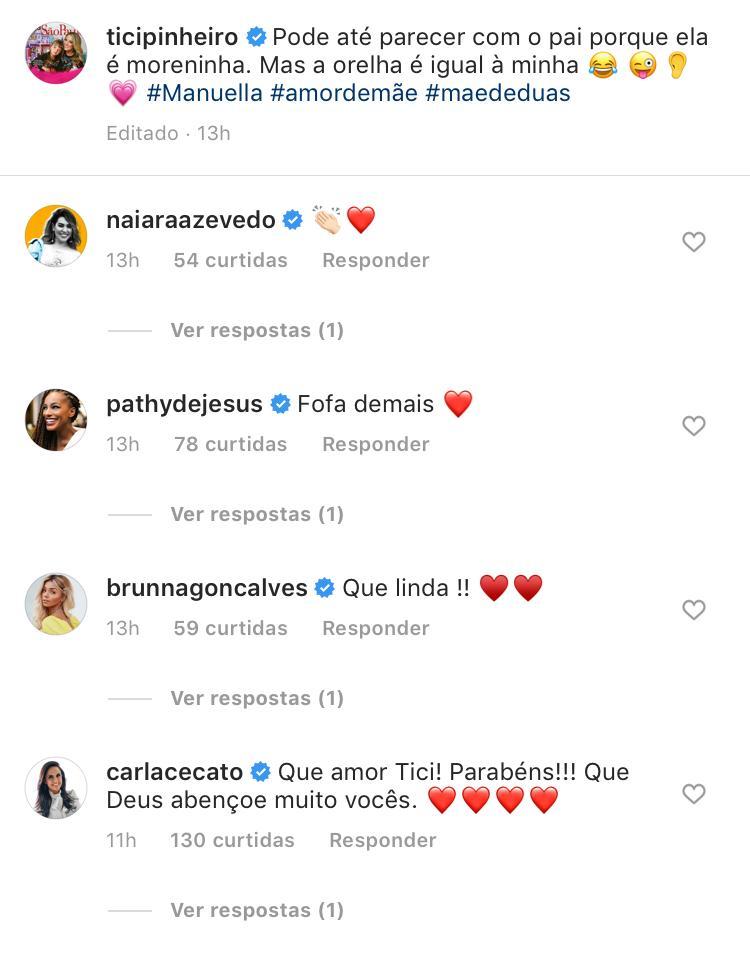Like brunnagoncalves's comment
Viewport: 750px width, 956px height.
click(x=693, y=610)
